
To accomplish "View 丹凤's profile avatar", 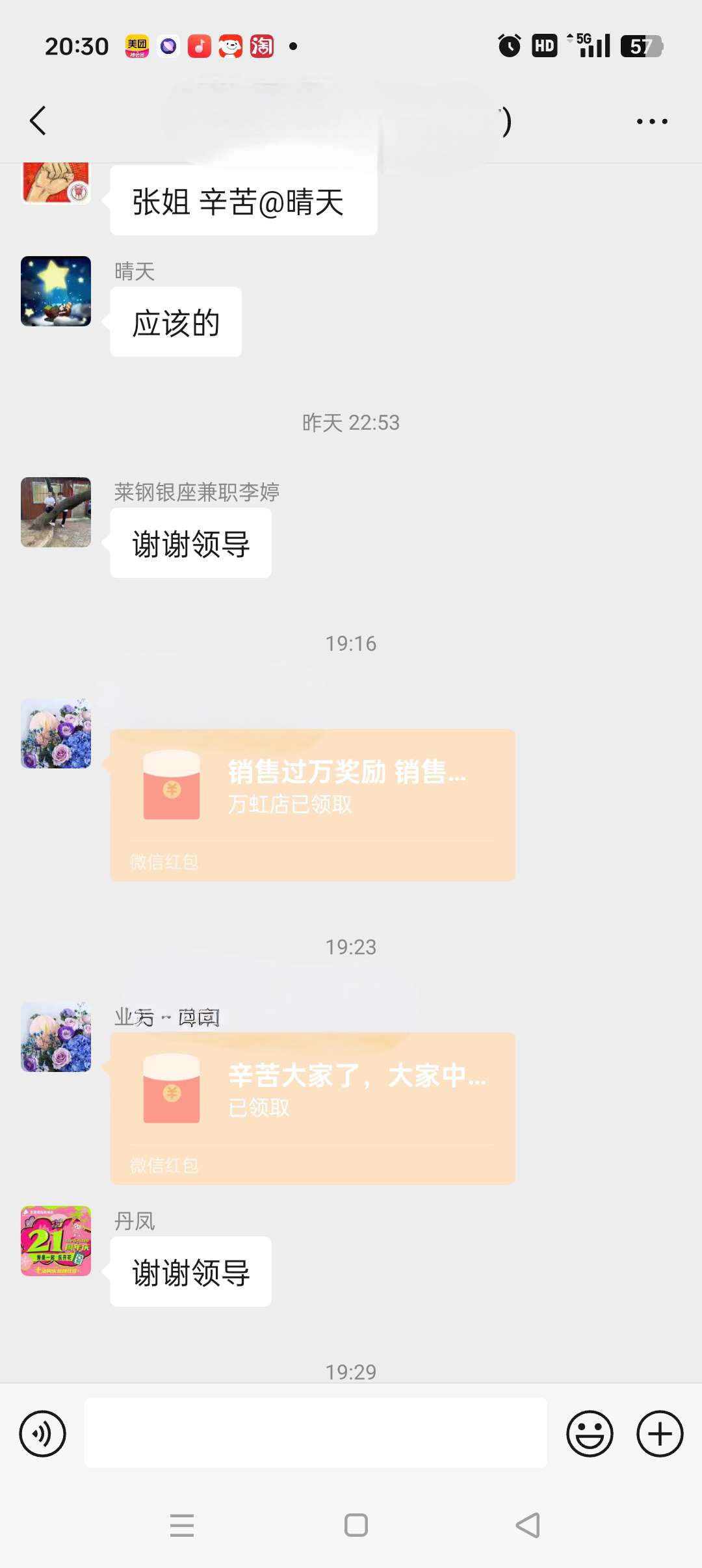I will [56, 1241].
